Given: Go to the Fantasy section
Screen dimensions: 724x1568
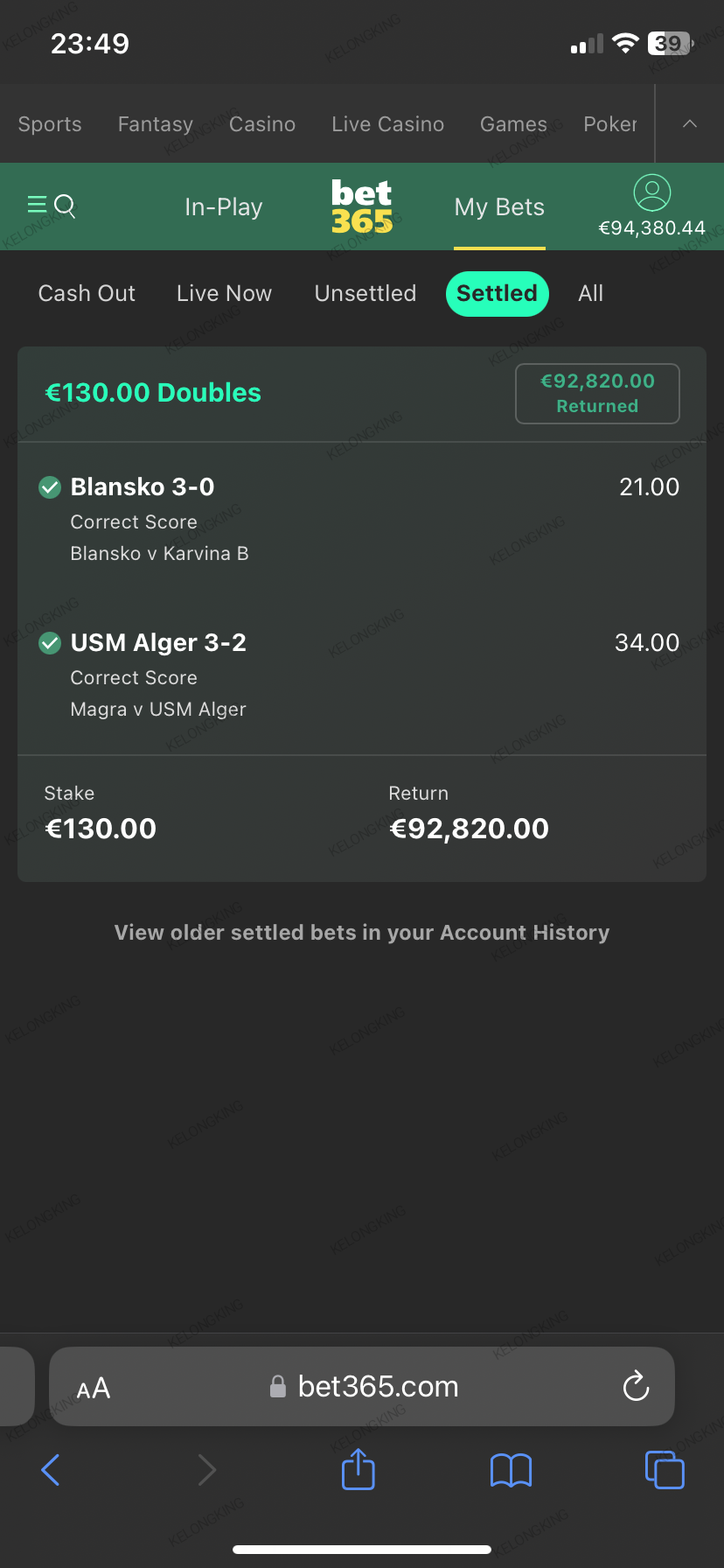Looking at the screenshot, I should click(156, 124).
